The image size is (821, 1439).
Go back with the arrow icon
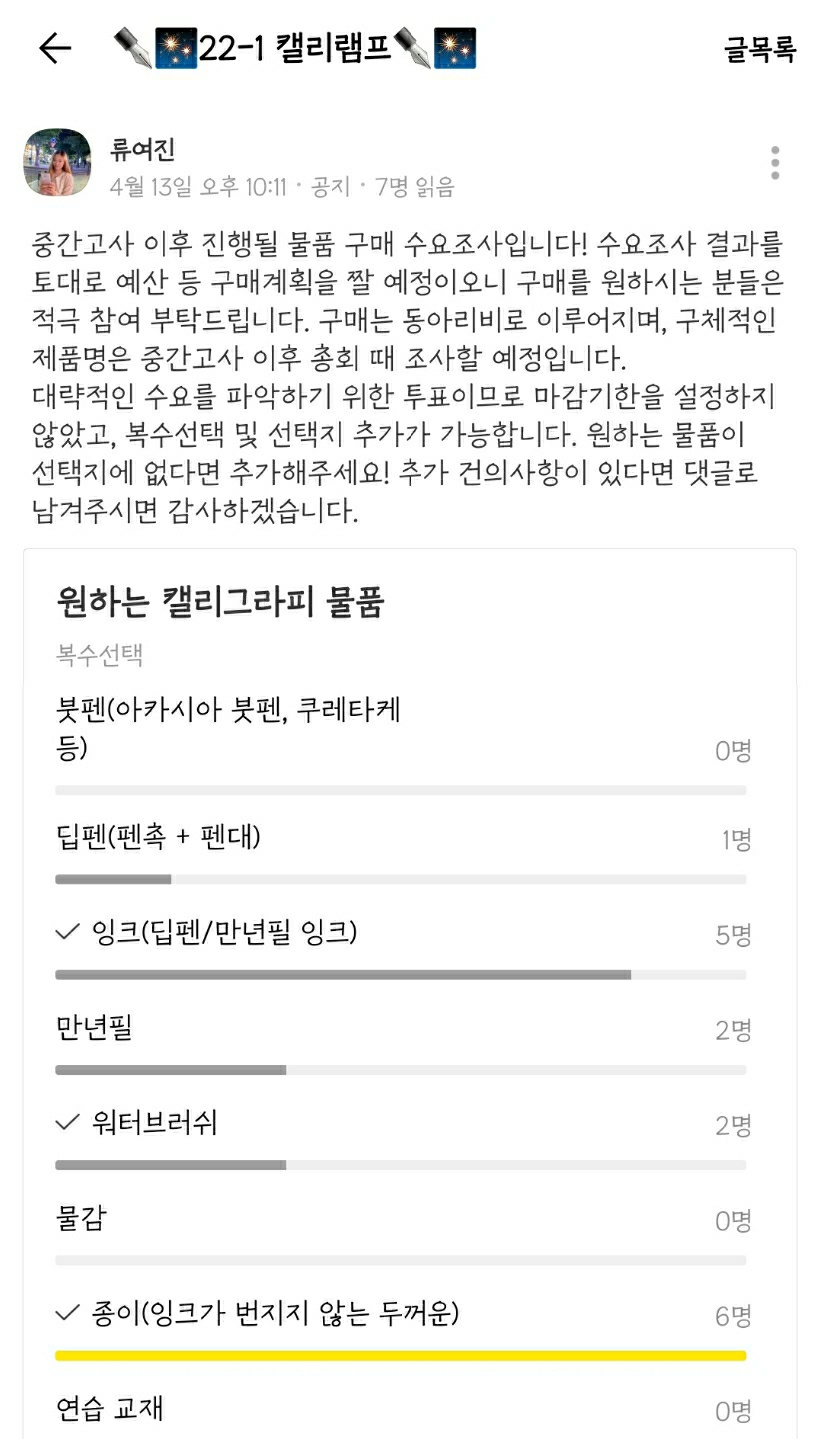coord(55,48)
